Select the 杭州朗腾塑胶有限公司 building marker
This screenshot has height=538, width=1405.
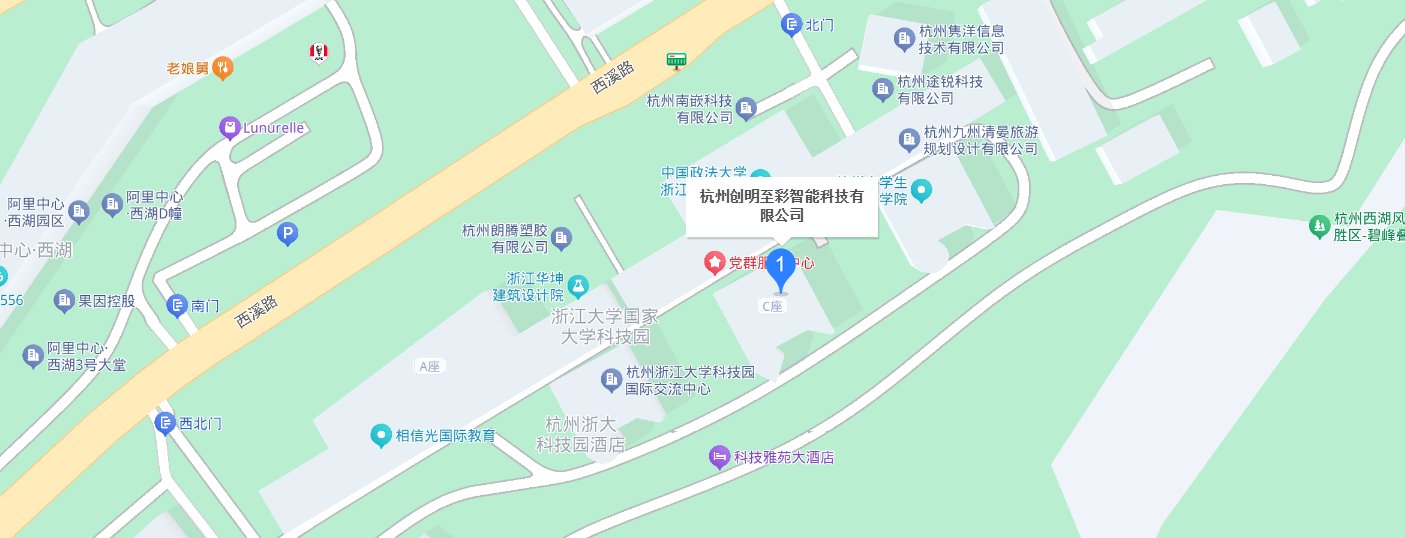pyautogui.click(x=562, y=238)
